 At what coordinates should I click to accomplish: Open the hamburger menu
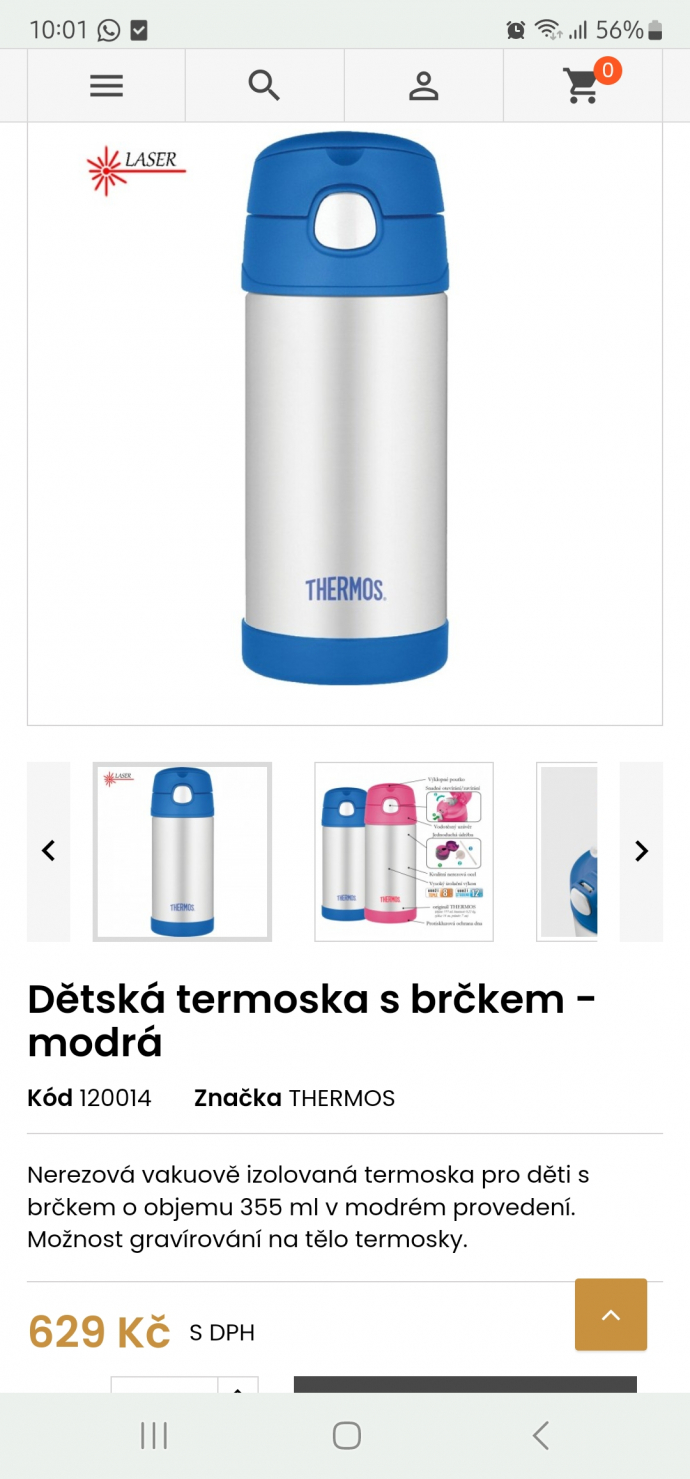106,86
